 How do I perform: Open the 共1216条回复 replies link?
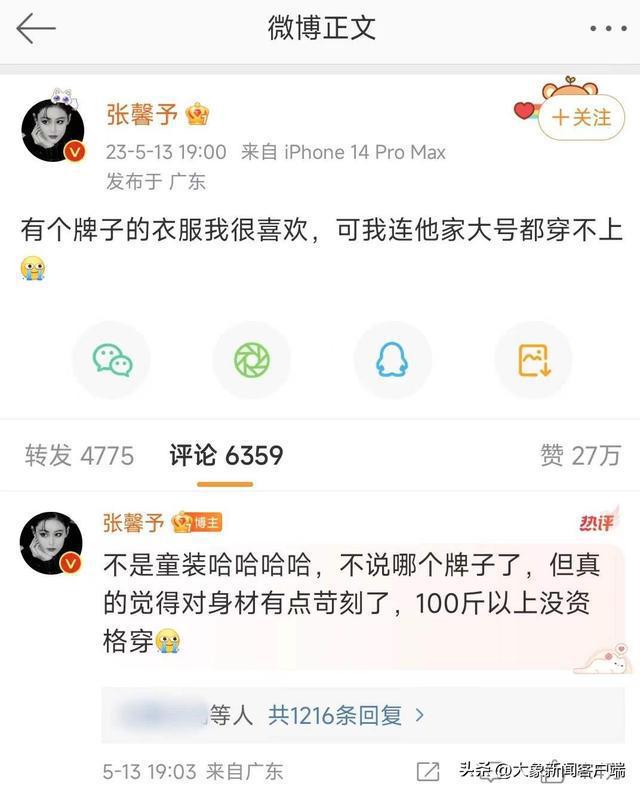coord(346,715)
